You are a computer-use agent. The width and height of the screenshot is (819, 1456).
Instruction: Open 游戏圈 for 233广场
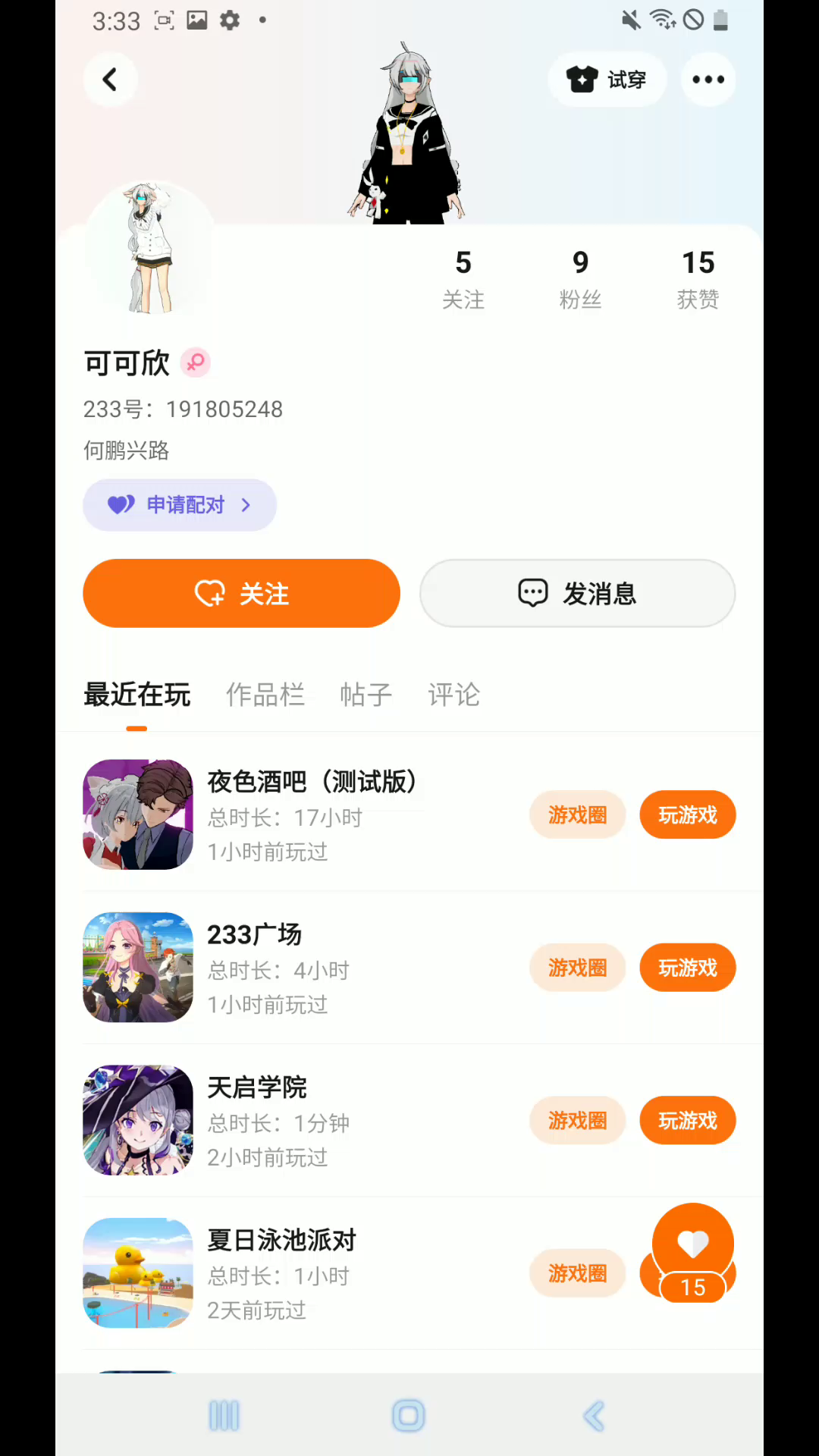[577, 968]
